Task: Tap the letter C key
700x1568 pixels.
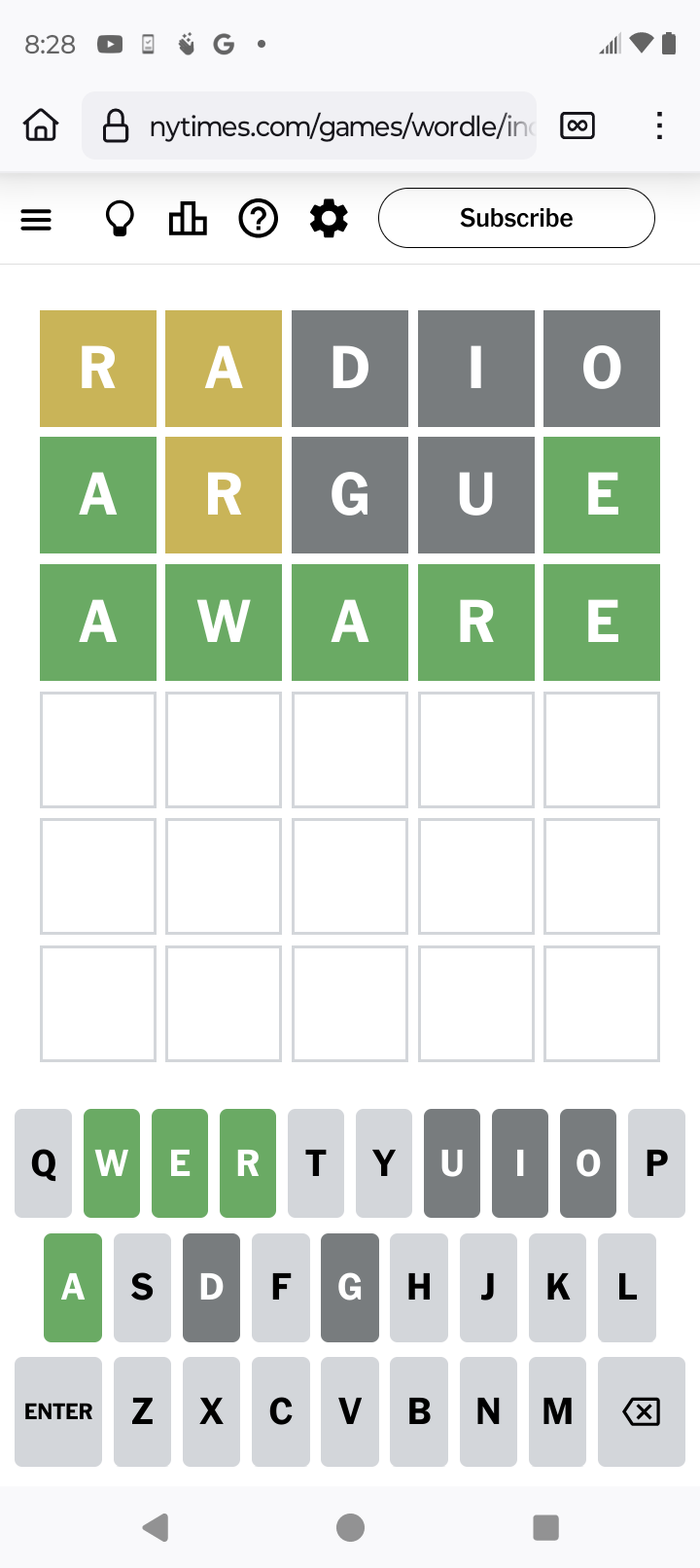Action: tap(281, 1411)
